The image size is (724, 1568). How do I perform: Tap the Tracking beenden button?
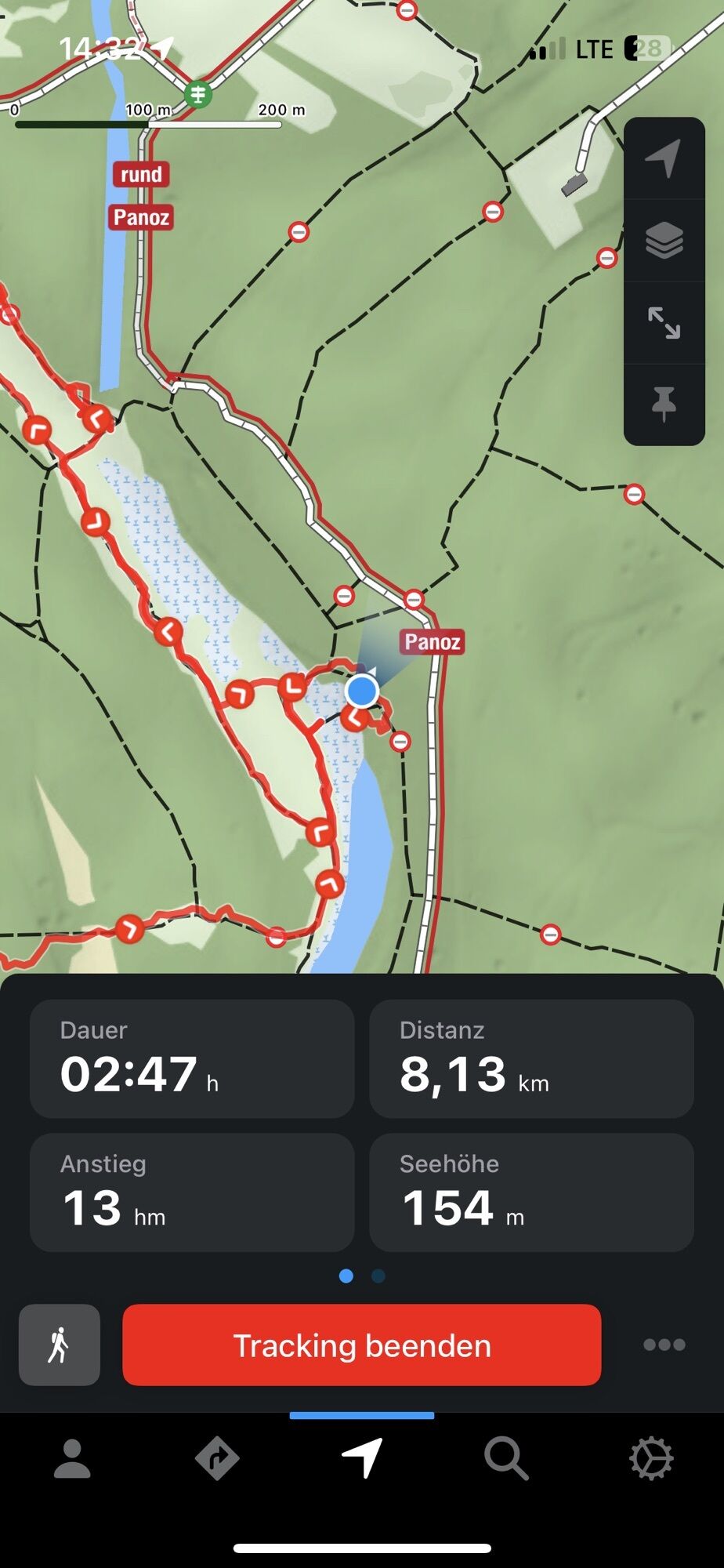point(361,1345)
